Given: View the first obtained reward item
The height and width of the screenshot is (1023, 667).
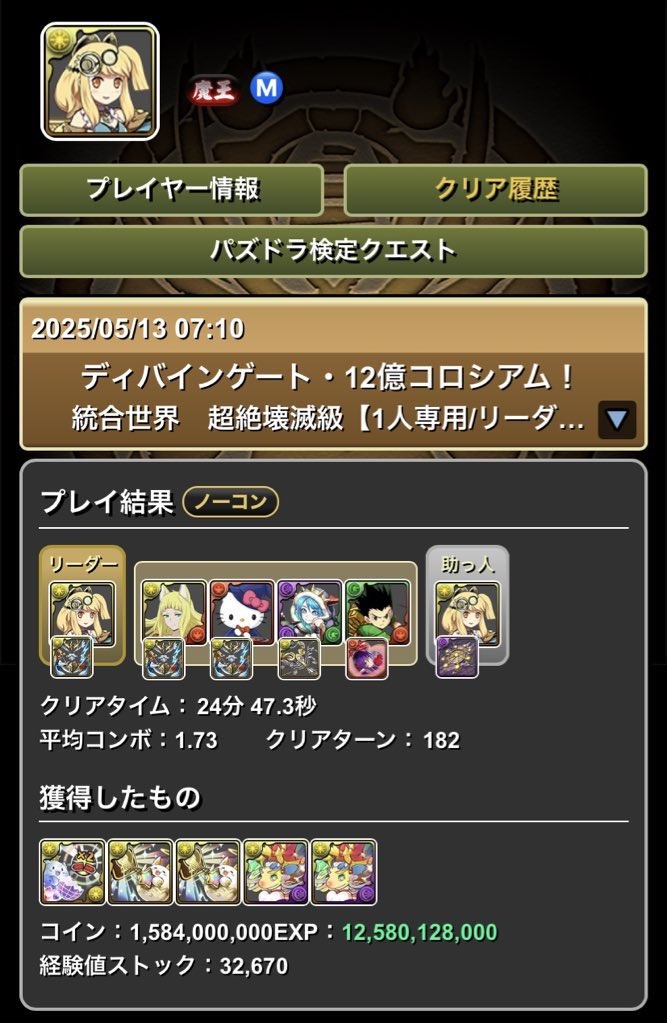Looking at the screenshot, I should pos(72,873).
